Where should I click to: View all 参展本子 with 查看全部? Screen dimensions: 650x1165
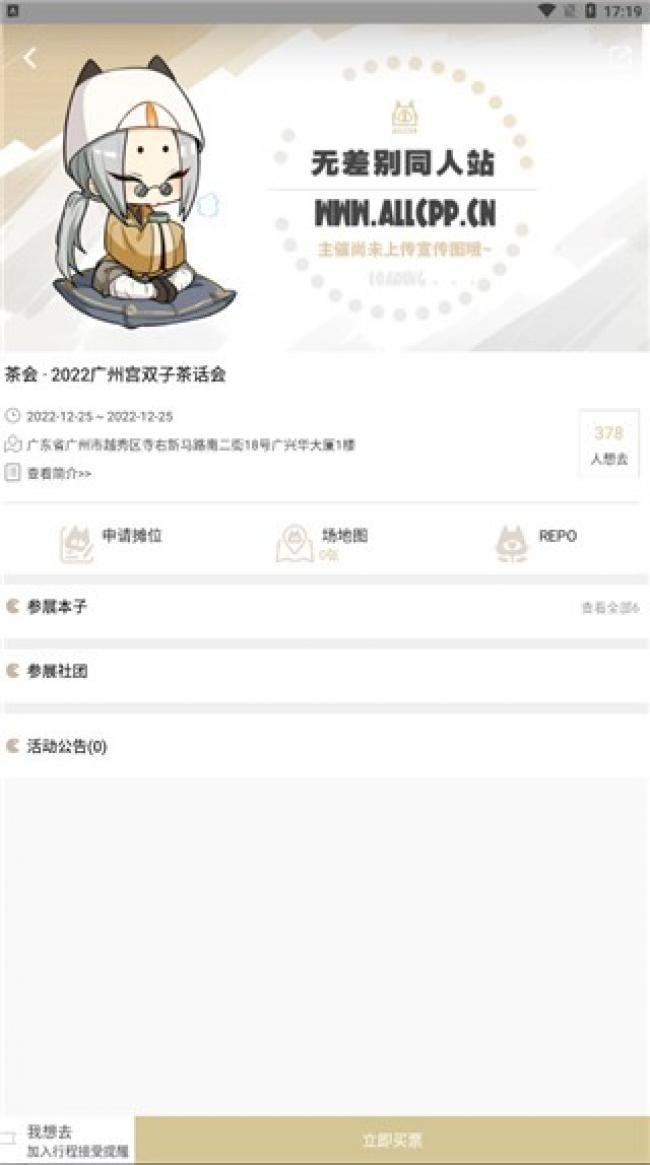pos(609,607)
